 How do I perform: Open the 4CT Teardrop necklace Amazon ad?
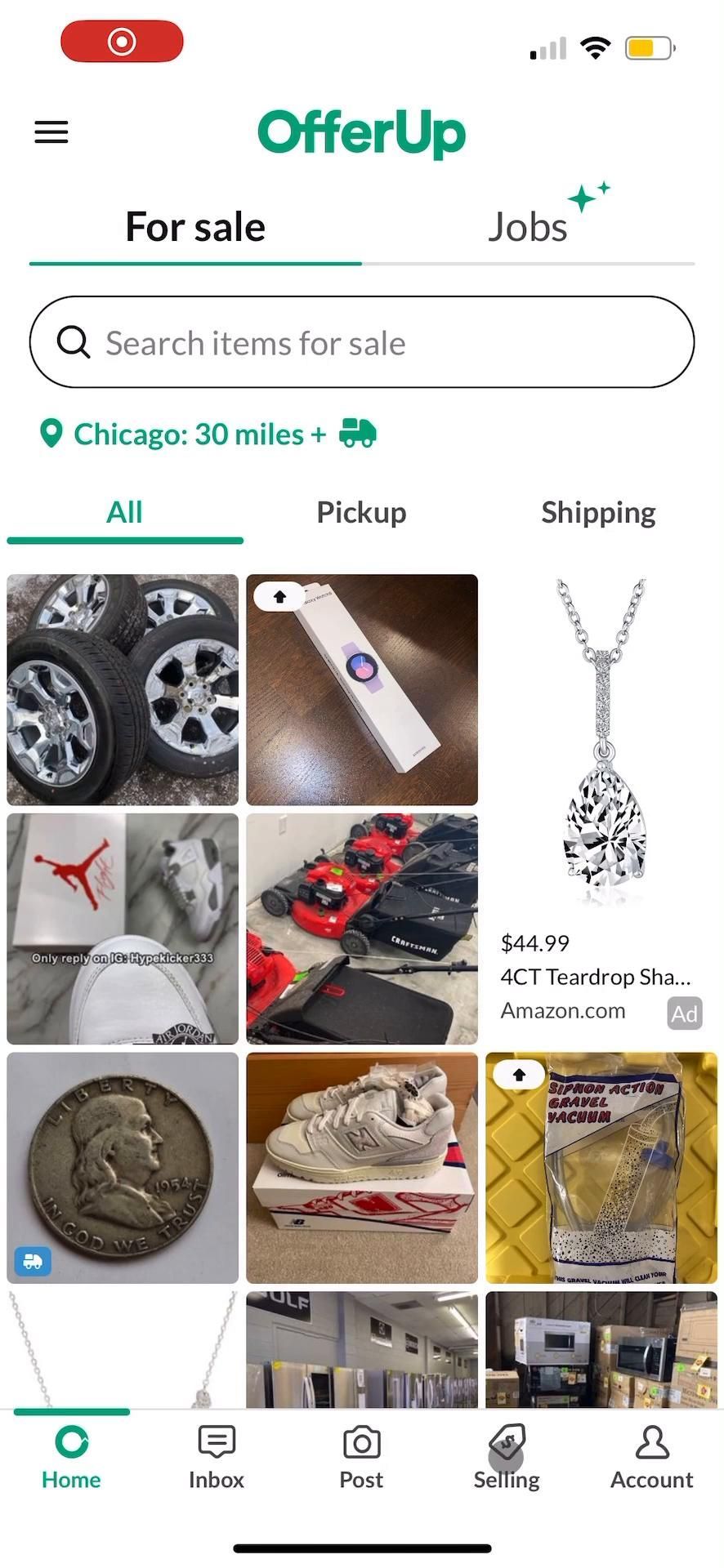[601, 800]
